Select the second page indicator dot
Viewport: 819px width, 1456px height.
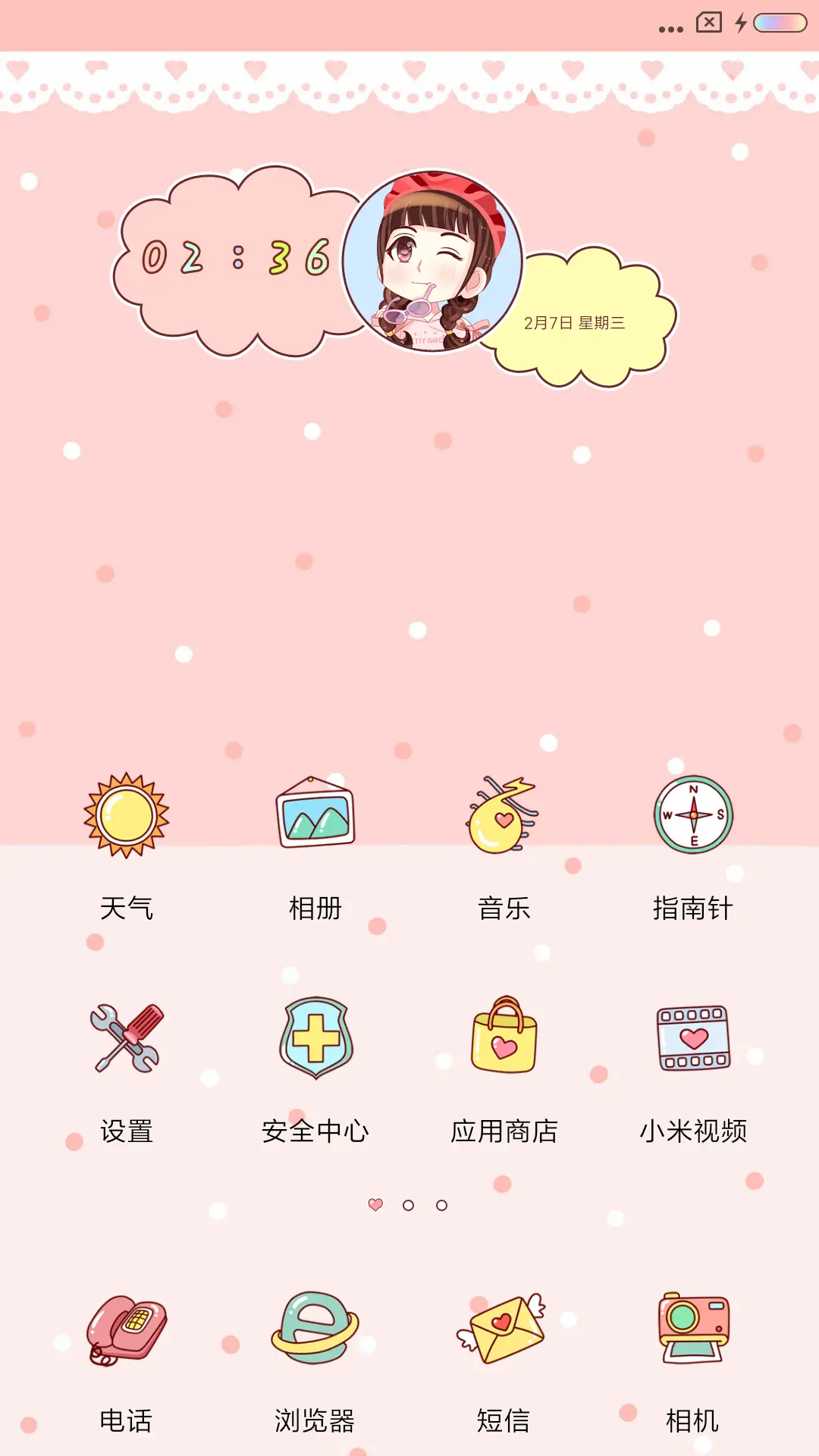pos(409,1204)
